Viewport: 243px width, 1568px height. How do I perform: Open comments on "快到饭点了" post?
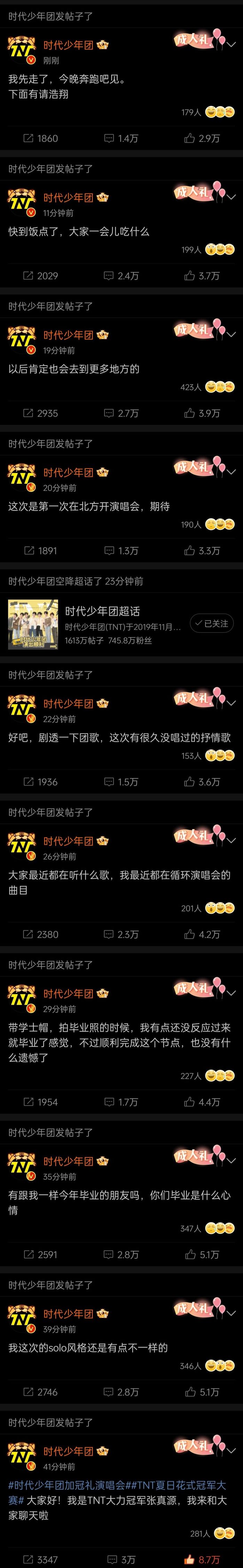point(121,276)
